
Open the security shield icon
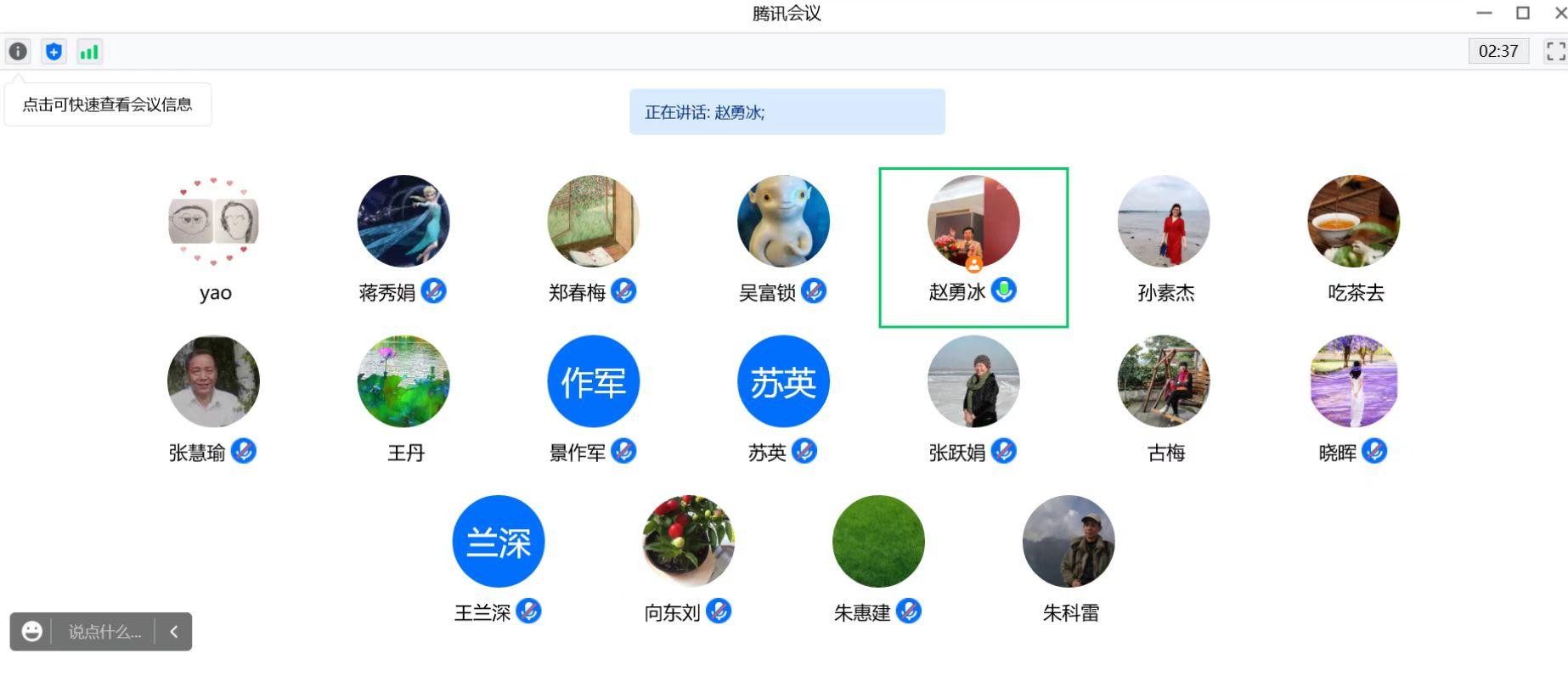(54, 52)
